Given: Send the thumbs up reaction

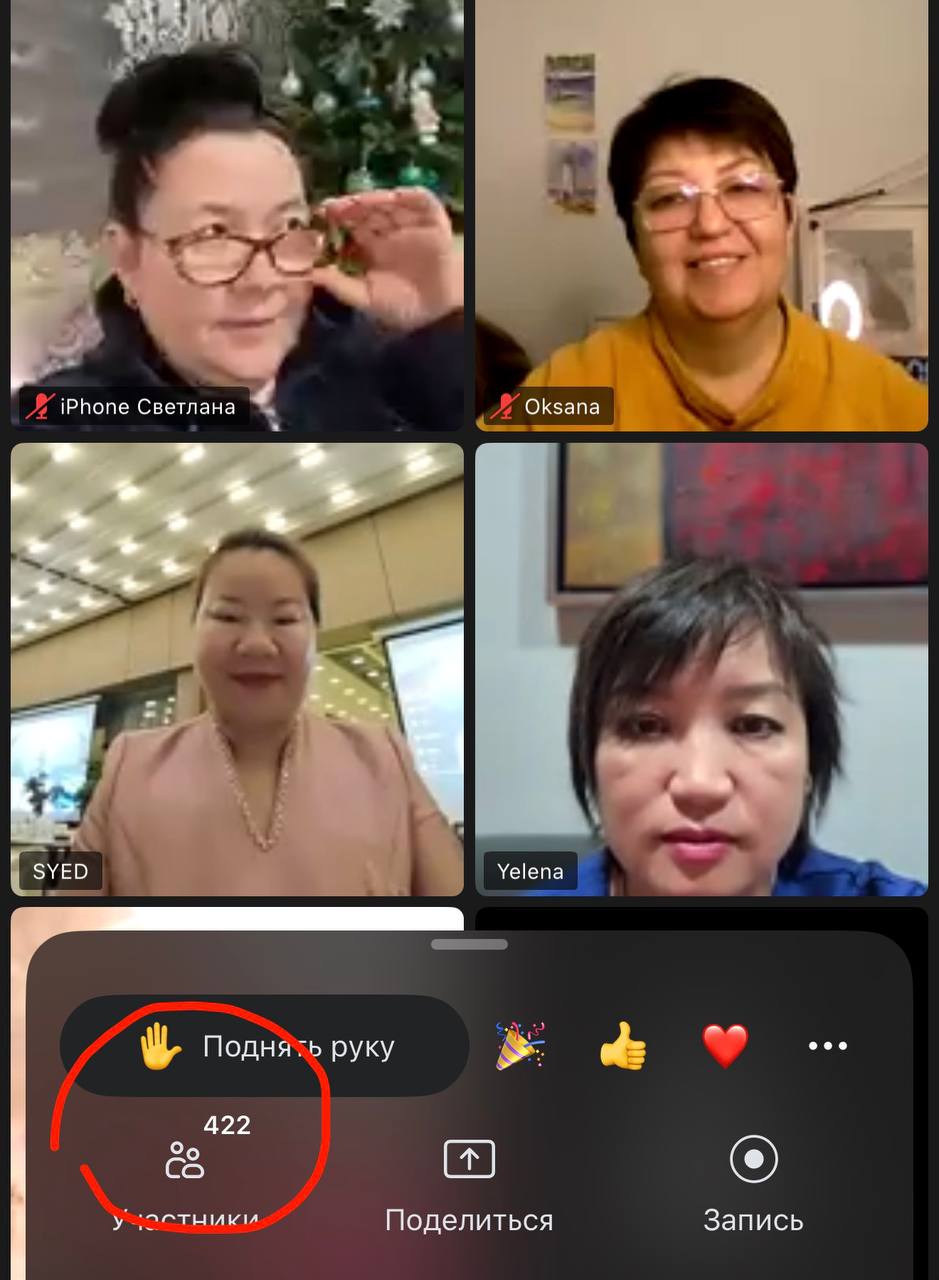Looking at the screenshot, I should [623, 1048].
